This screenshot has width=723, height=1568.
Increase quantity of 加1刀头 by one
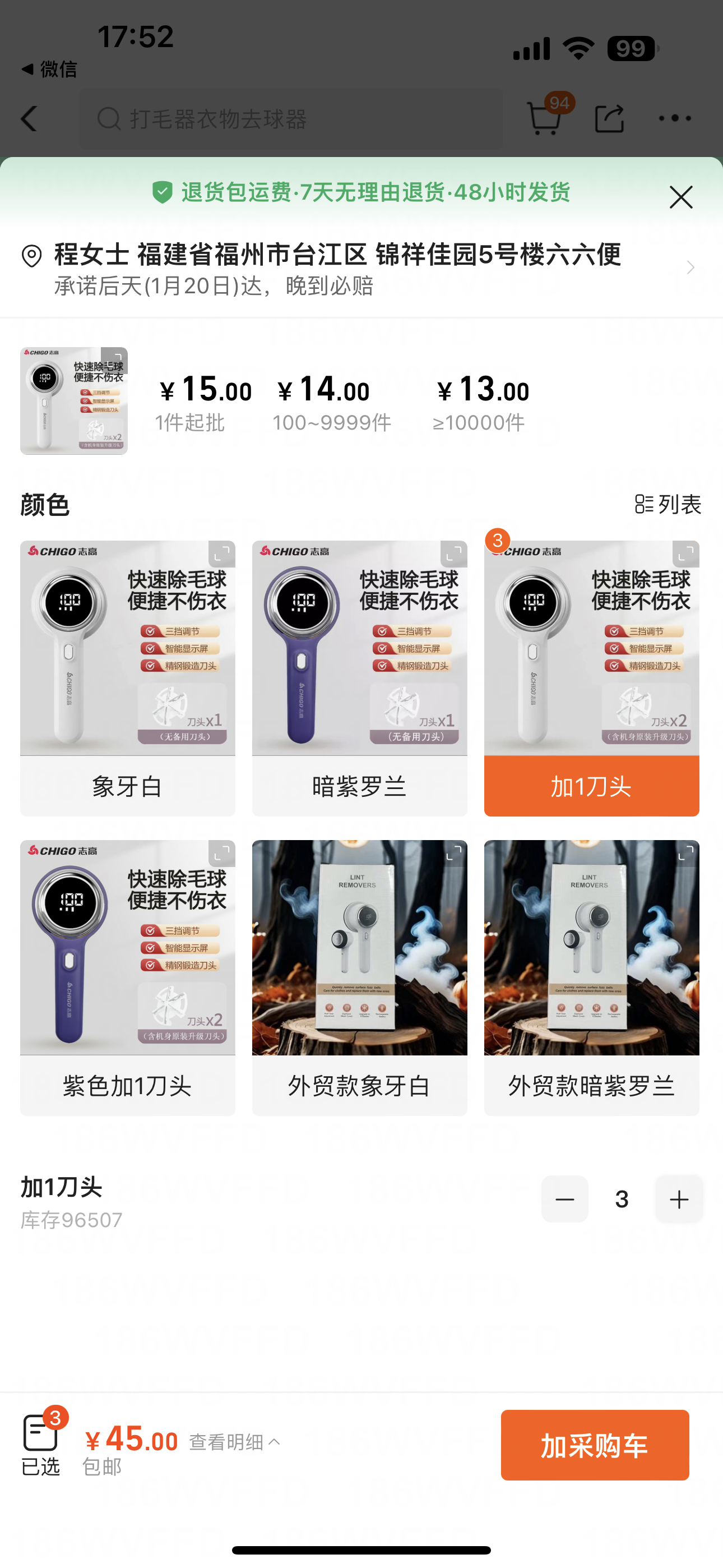pyautogui.click(x=679, y=1199)
